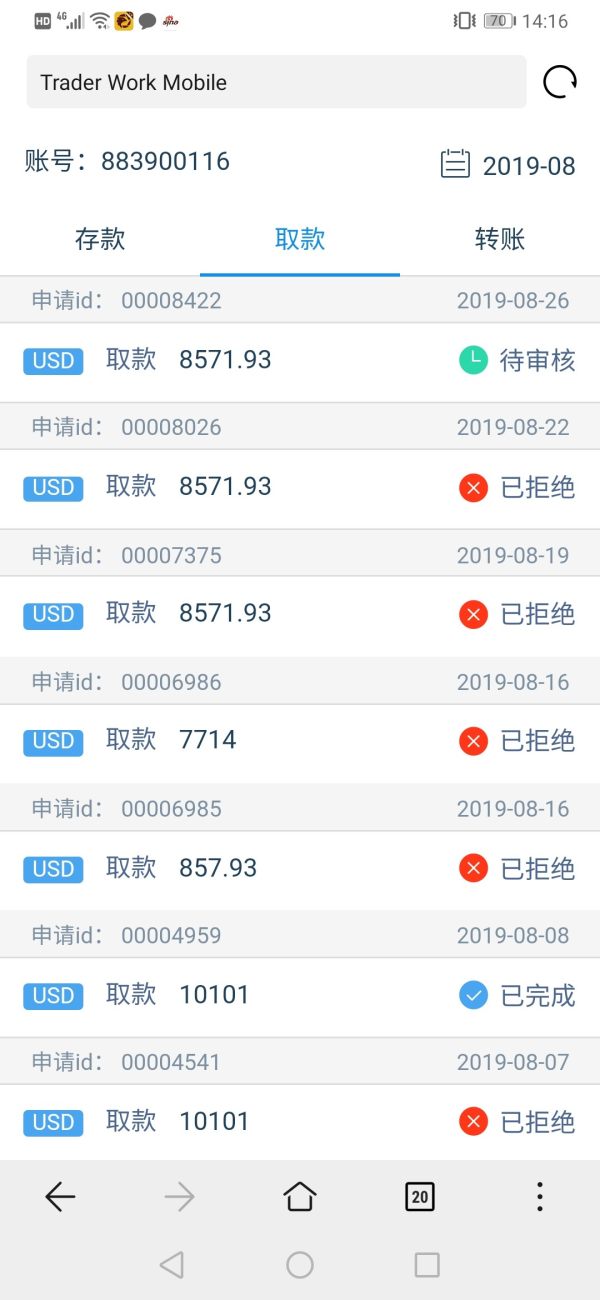Open pending withdrawal request 00008422
This screenshot has width=600, height=1300.
(x=300, y=360)
